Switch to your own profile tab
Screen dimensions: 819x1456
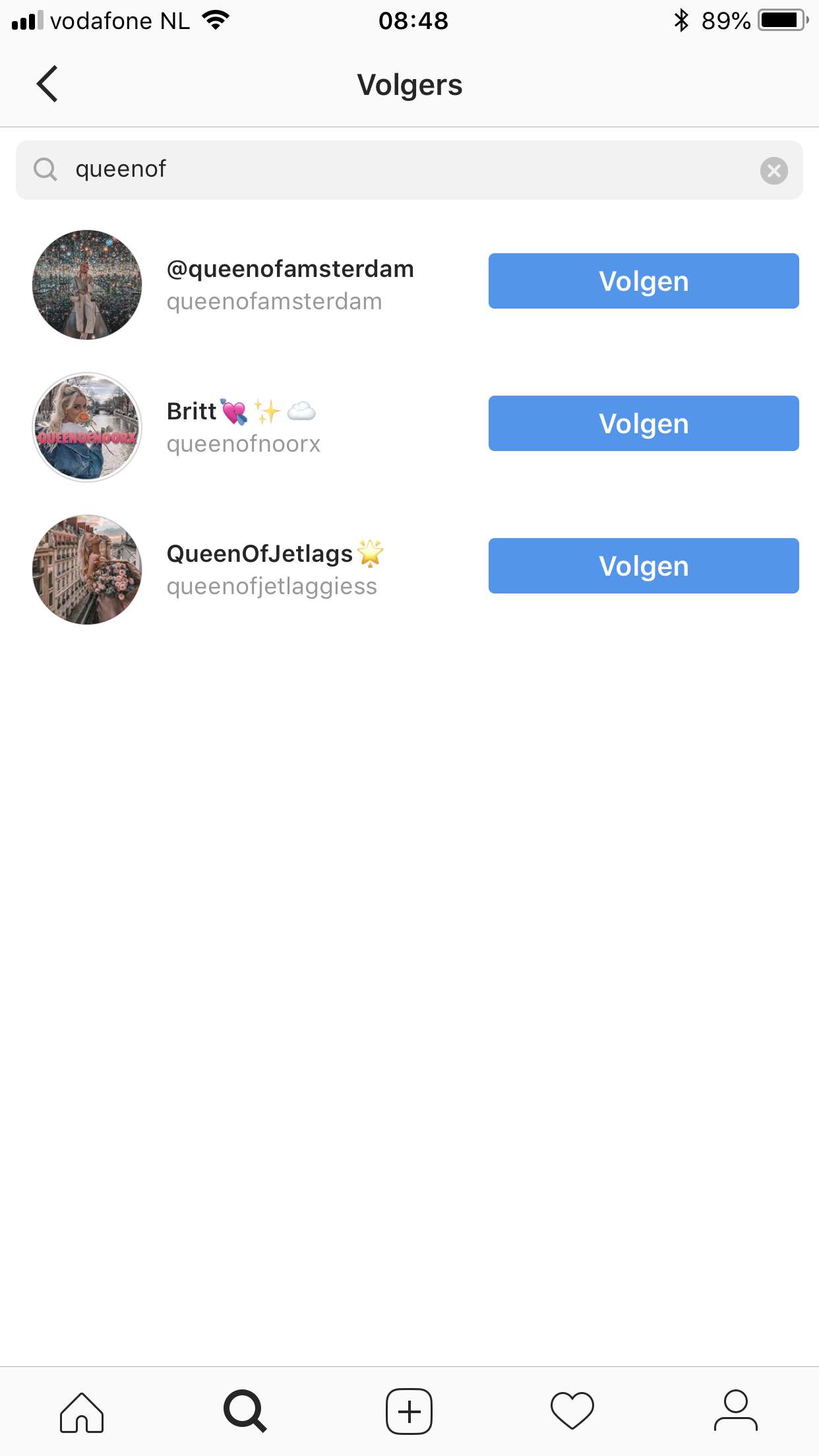[736, 1412]
